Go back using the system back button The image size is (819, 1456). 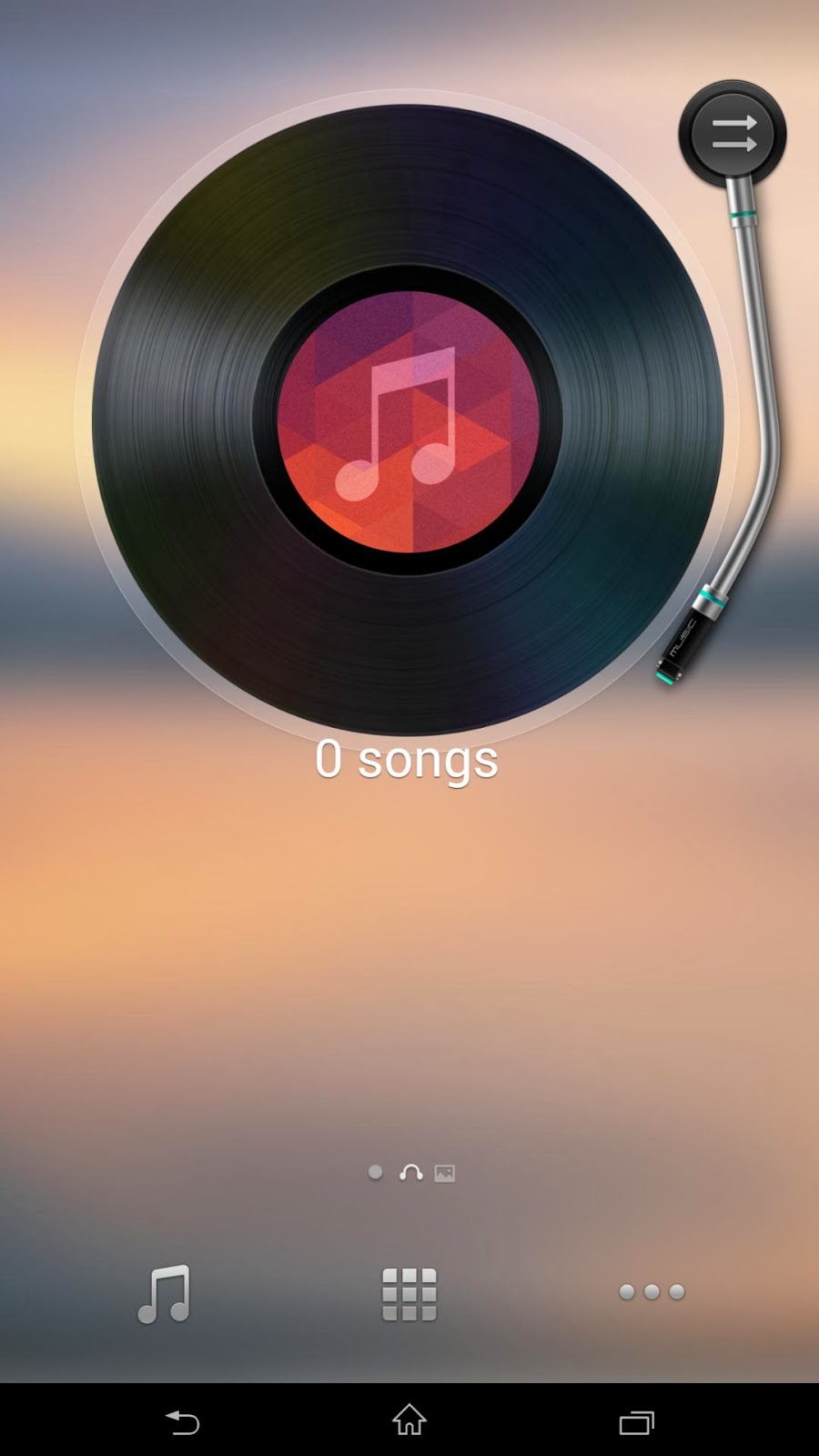[x=182, y=1421]
